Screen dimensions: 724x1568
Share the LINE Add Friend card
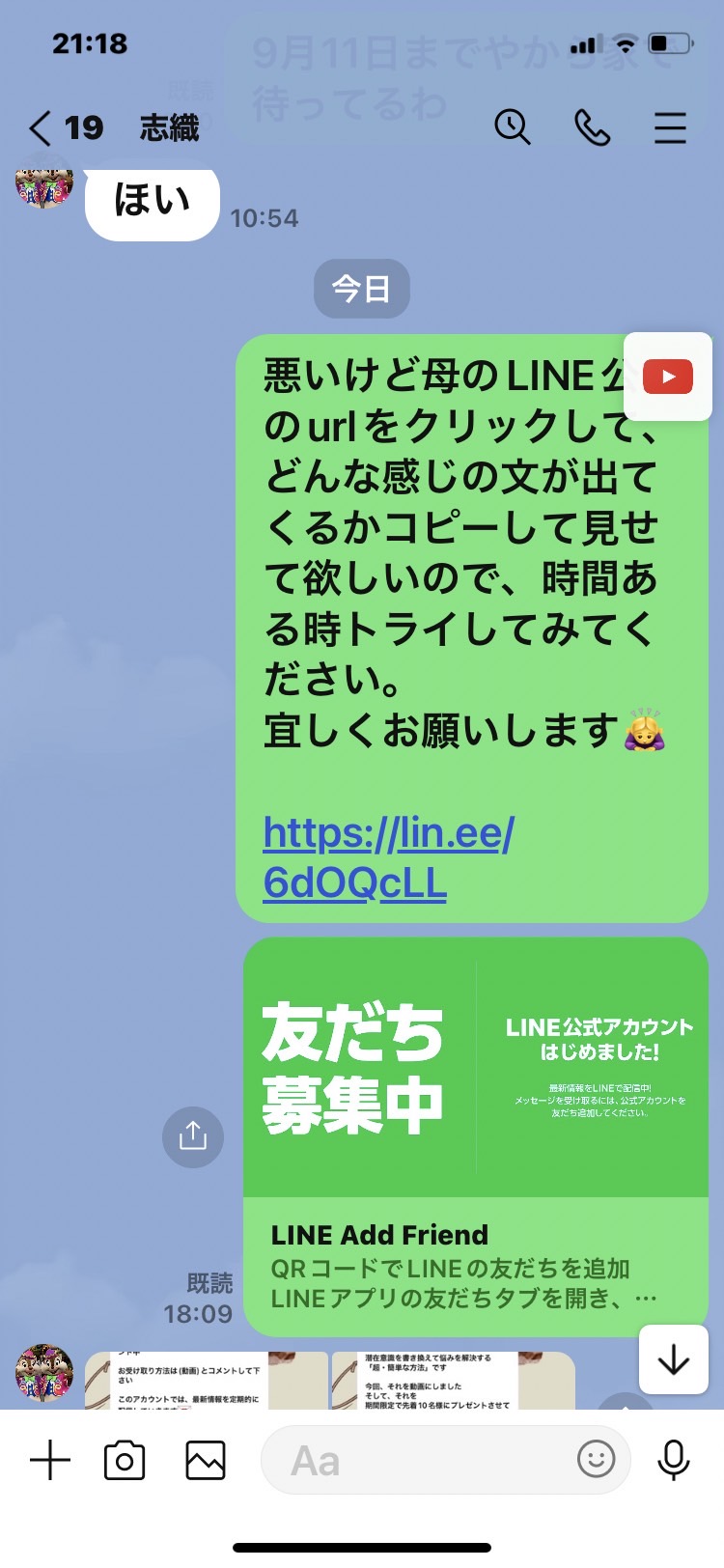click(x=193, y=1136)
